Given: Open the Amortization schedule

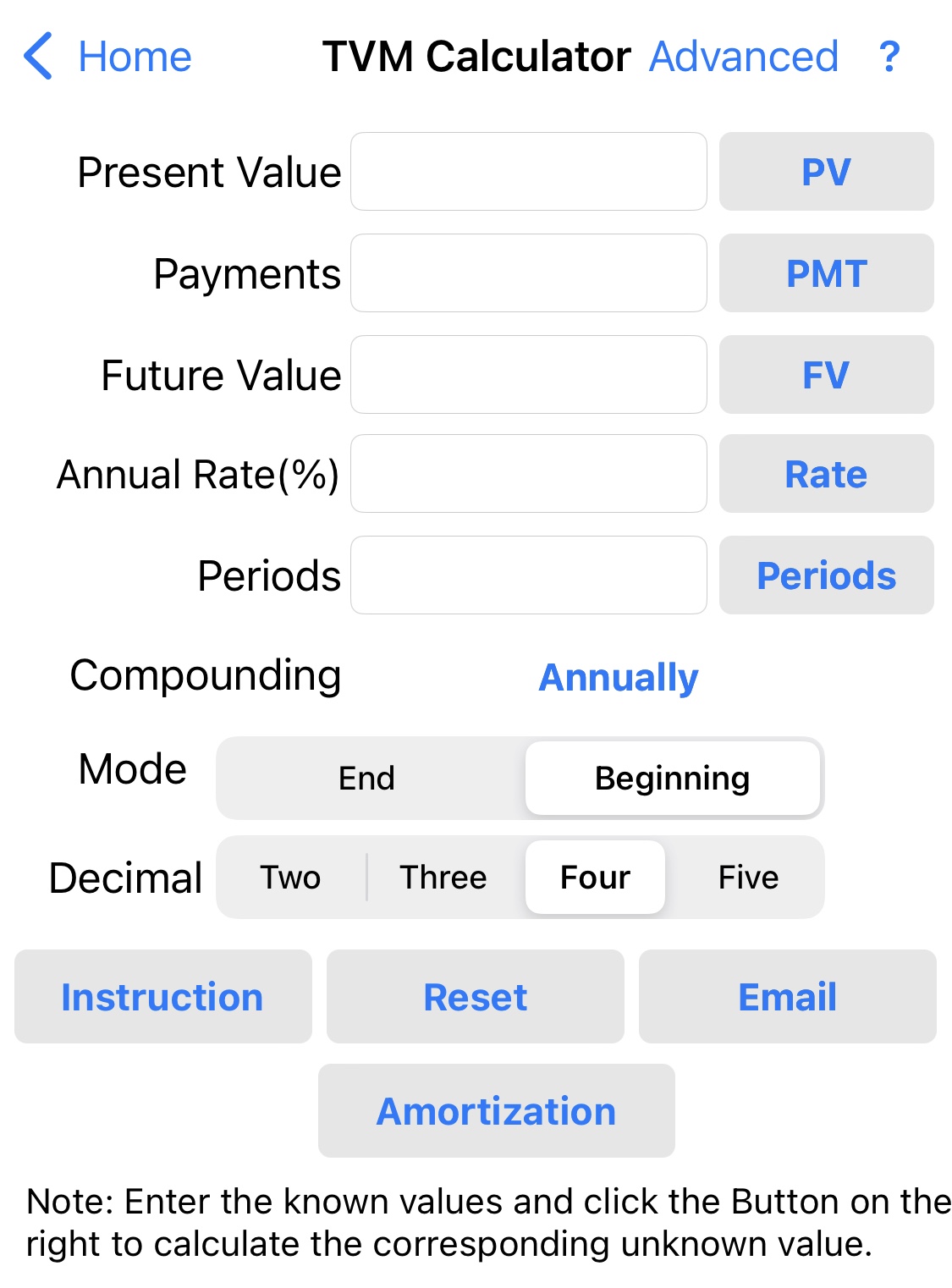Looking at the screenshot, I should coord(496,1110).
